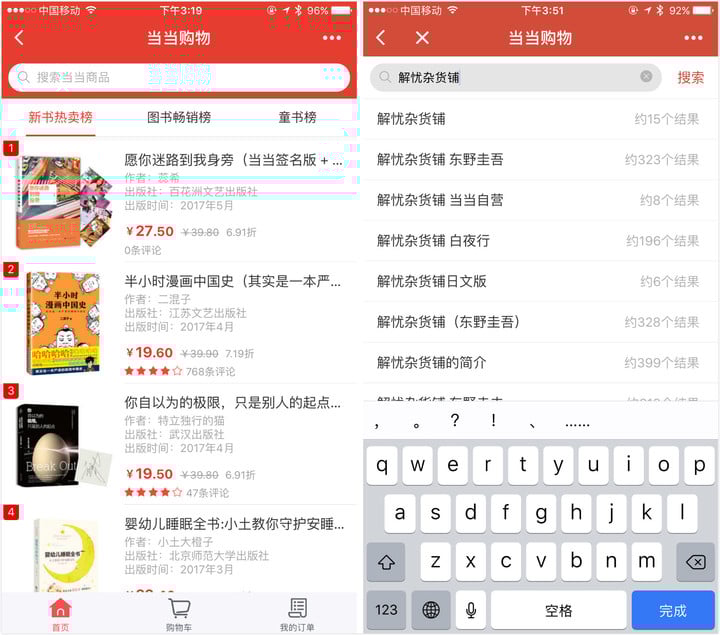Switch to the 图书畅销榜 tab

[x=179, y=118]
